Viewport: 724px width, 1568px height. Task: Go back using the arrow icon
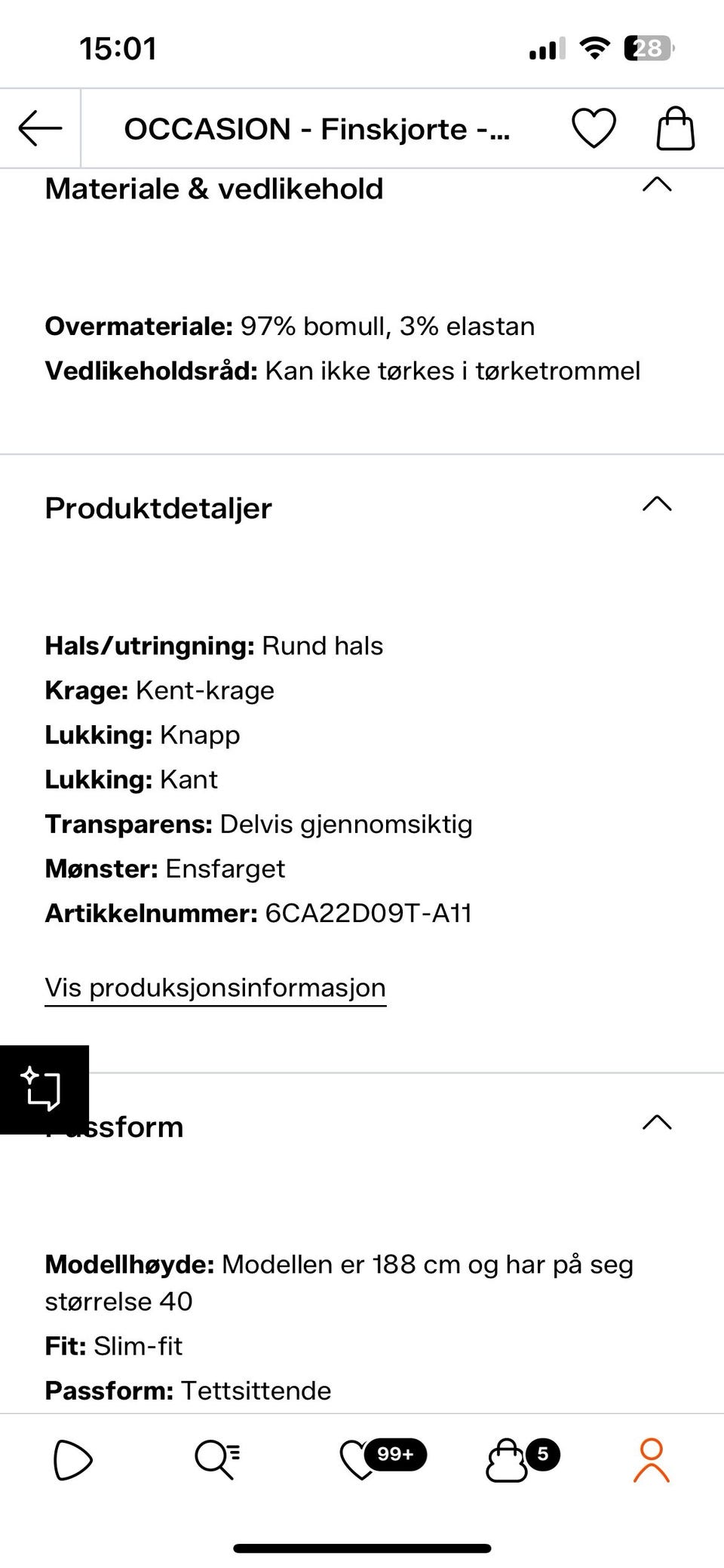click(39, 128)
